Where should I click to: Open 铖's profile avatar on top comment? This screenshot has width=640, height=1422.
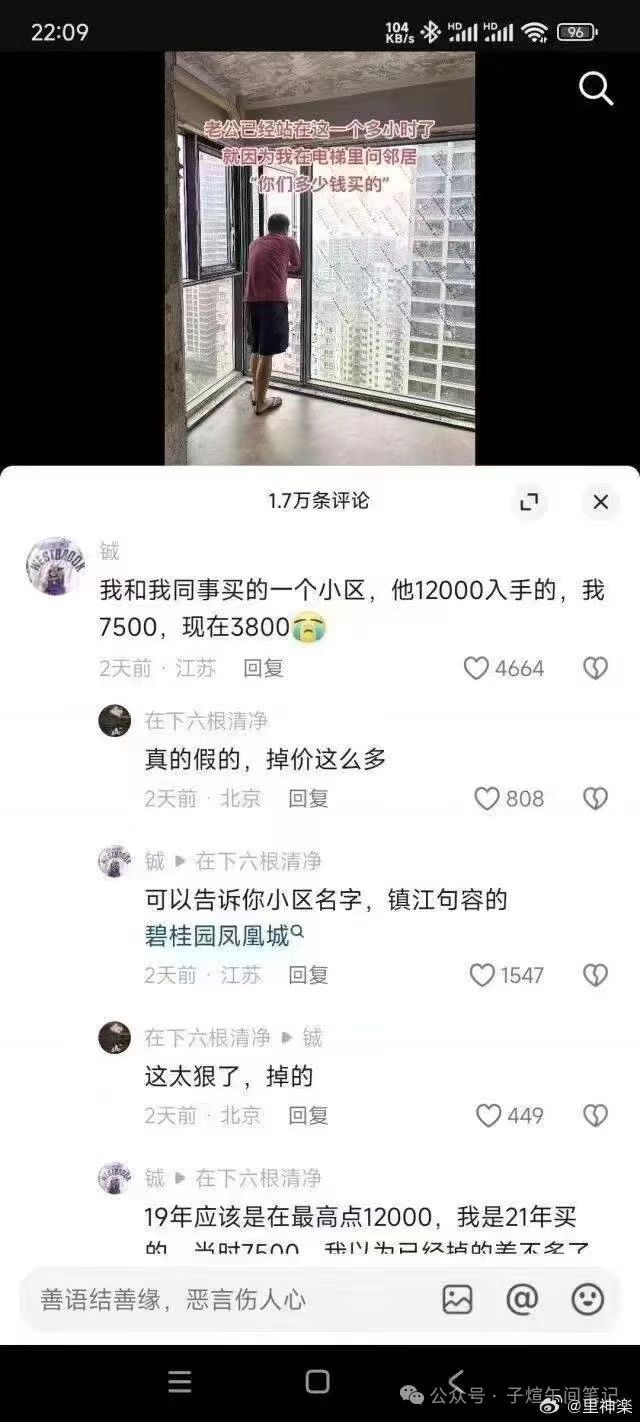click(x=56, y=565)
